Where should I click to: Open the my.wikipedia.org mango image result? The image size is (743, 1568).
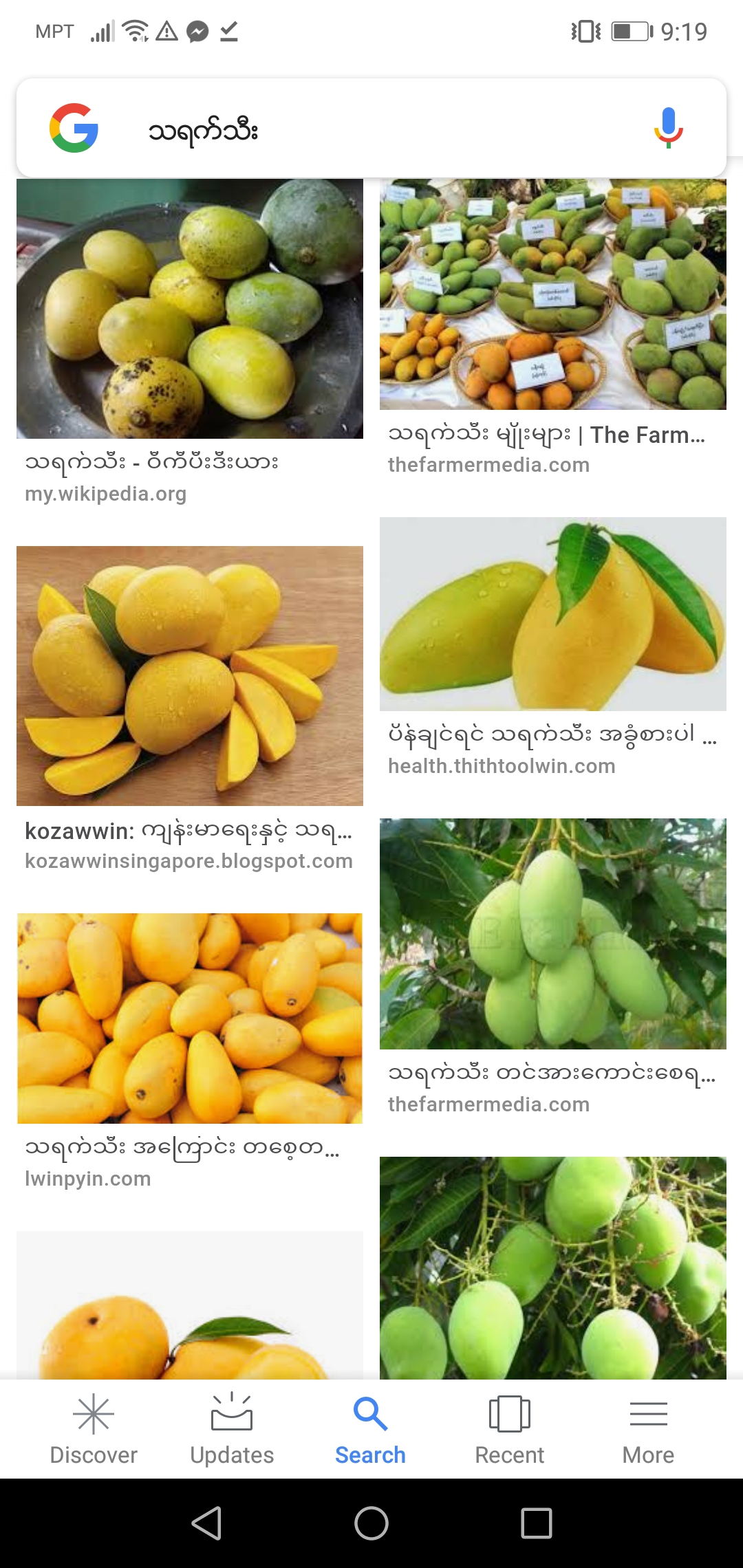tap(190, 309)
